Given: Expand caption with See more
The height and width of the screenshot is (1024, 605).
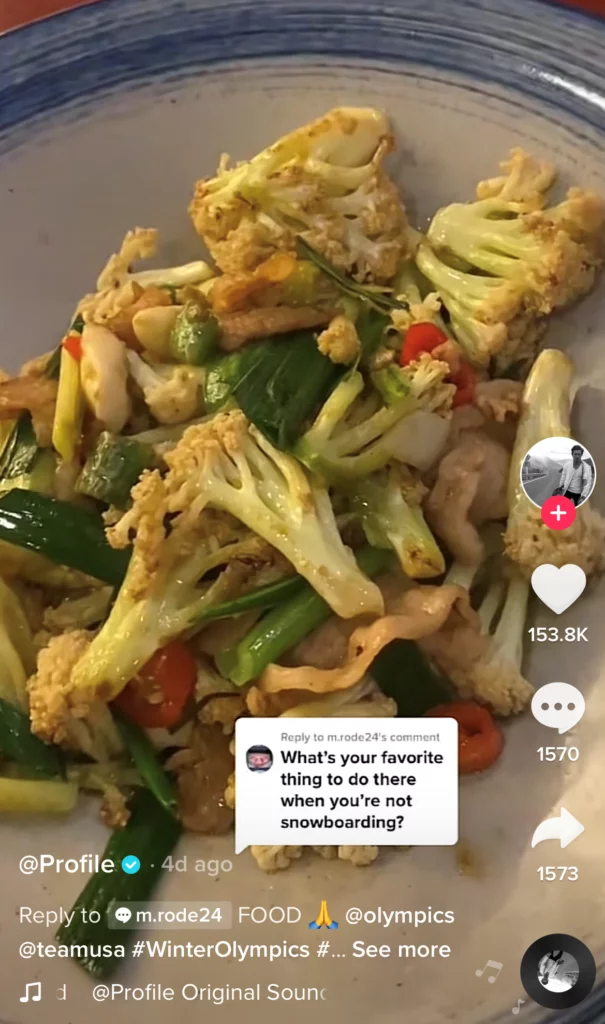Looking at the screenshot, I should (x=401, y=949).
